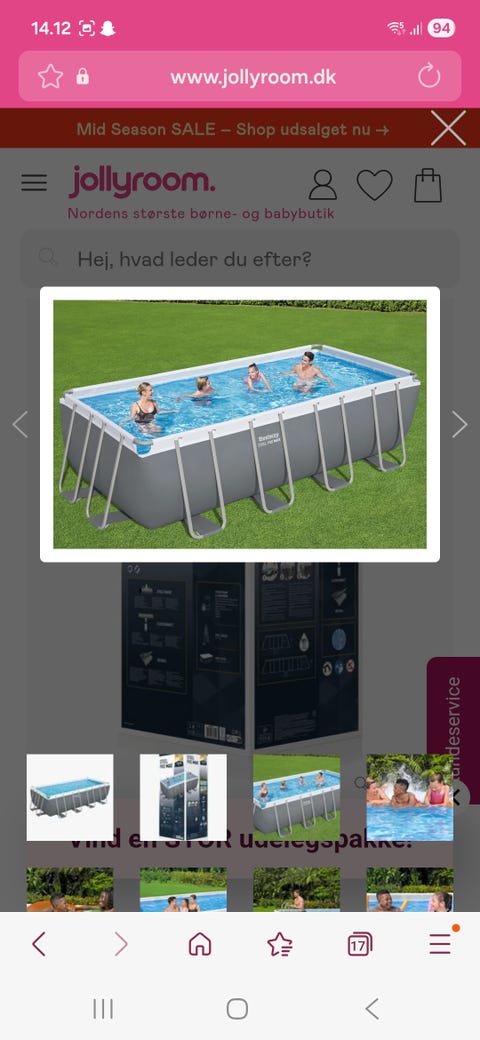Select the thumbnail of children splashing
The image size is (480, 1040).
coord(410,797)
